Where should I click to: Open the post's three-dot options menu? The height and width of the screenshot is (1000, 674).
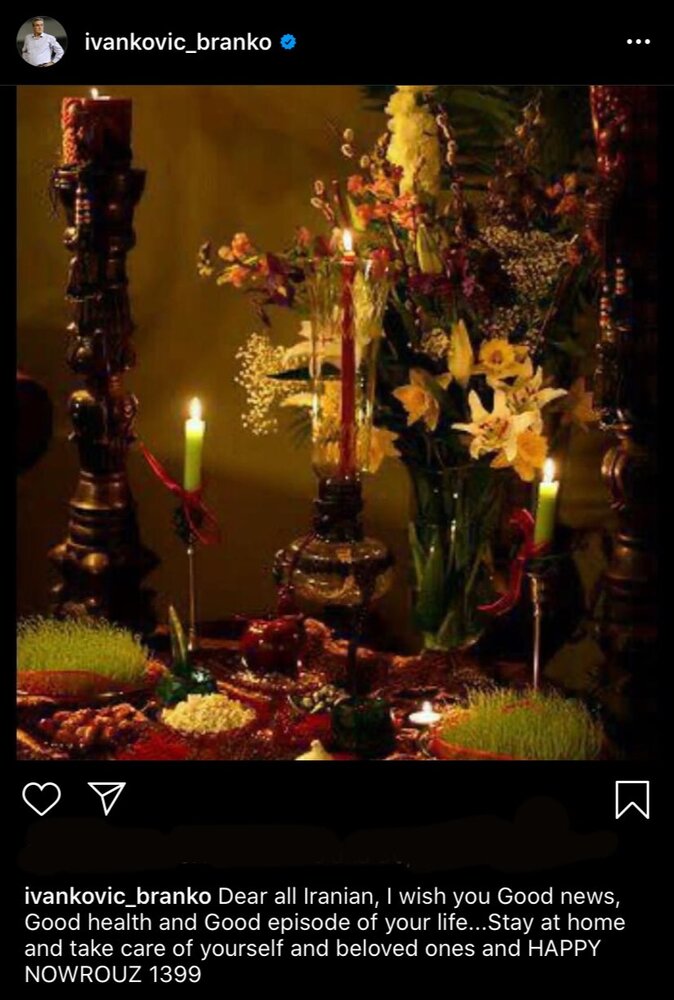[637, 42]
